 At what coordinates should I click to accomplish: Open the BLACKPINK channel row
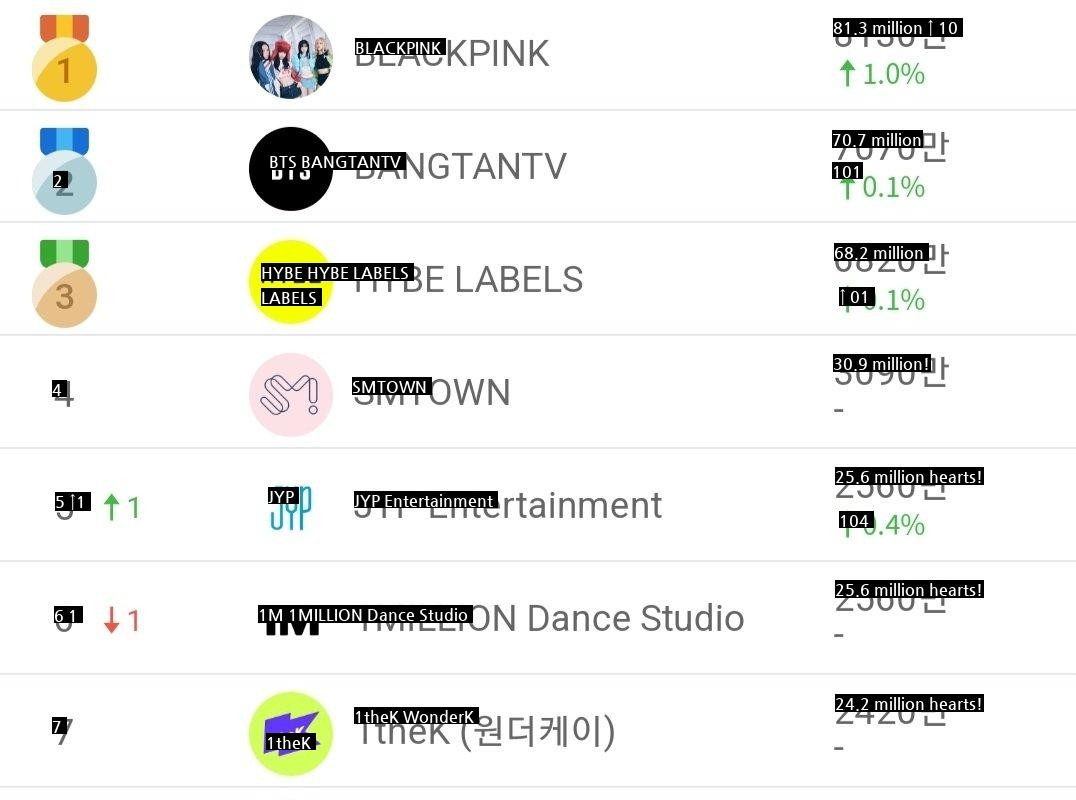[452, 54]
